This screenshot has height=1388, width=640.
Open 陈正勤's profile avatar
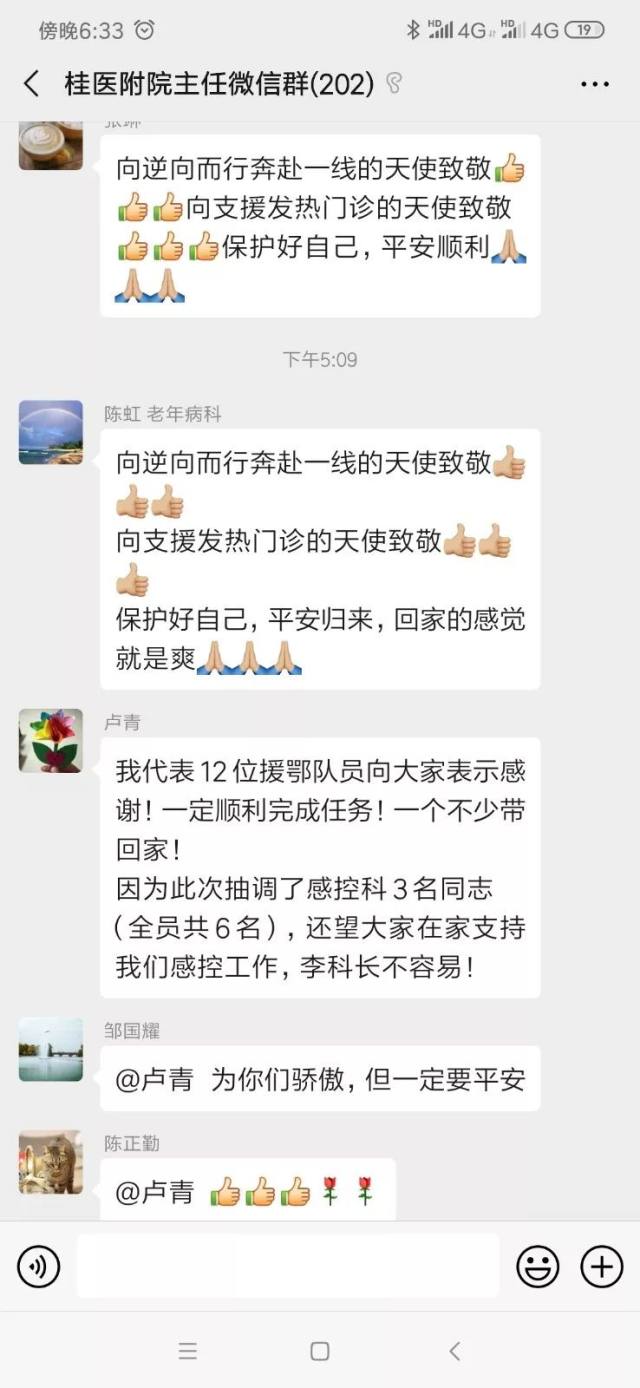tap(51, 1162)
